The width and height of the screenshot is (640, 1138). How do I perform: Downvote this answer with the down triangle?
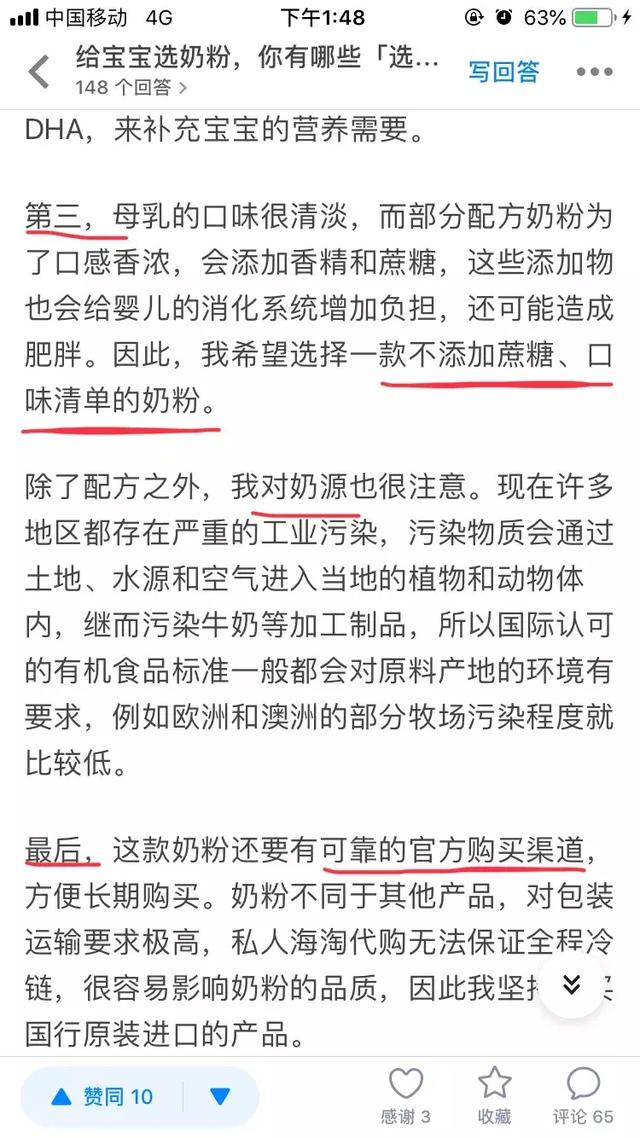[220, 1097]
